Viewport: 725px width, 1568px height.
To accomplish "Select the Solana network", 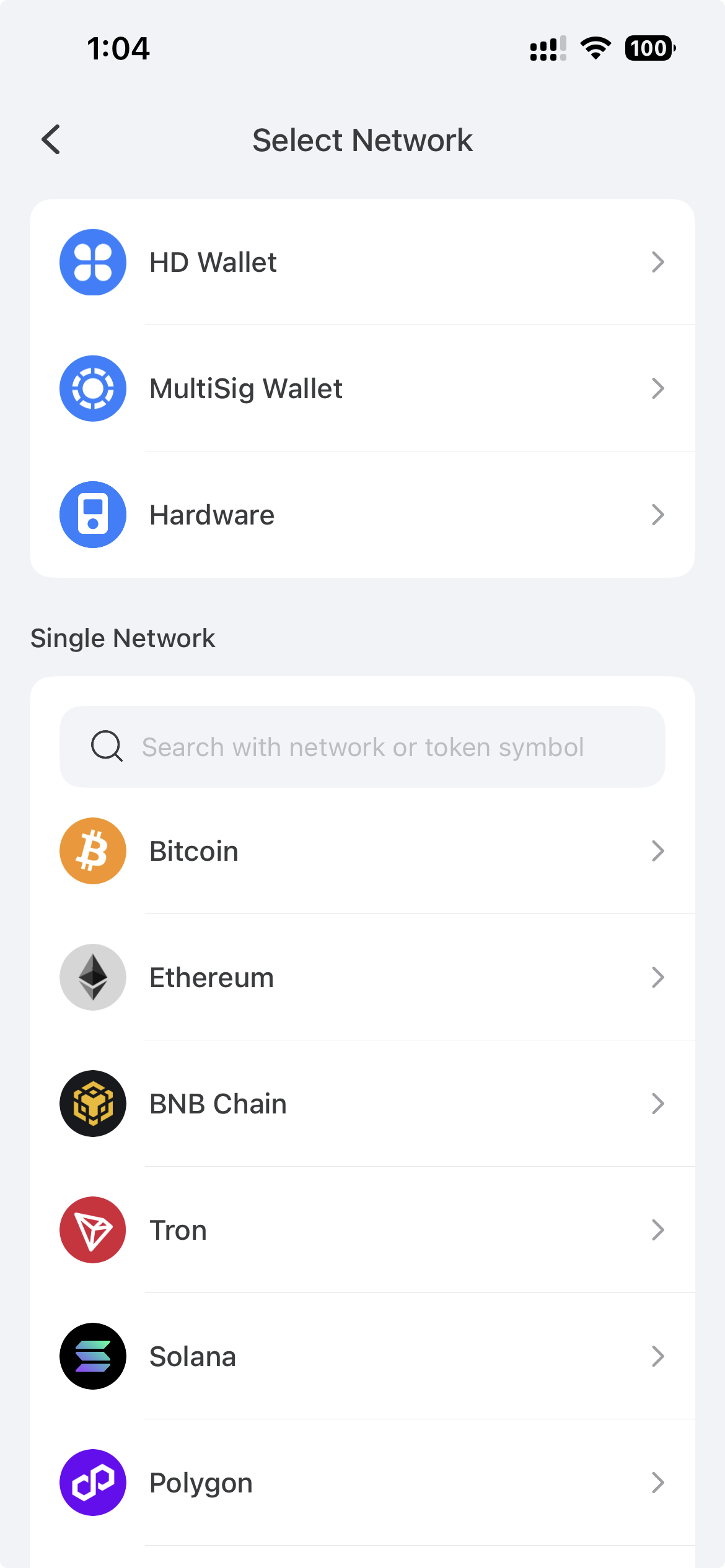I will 362,1357.
